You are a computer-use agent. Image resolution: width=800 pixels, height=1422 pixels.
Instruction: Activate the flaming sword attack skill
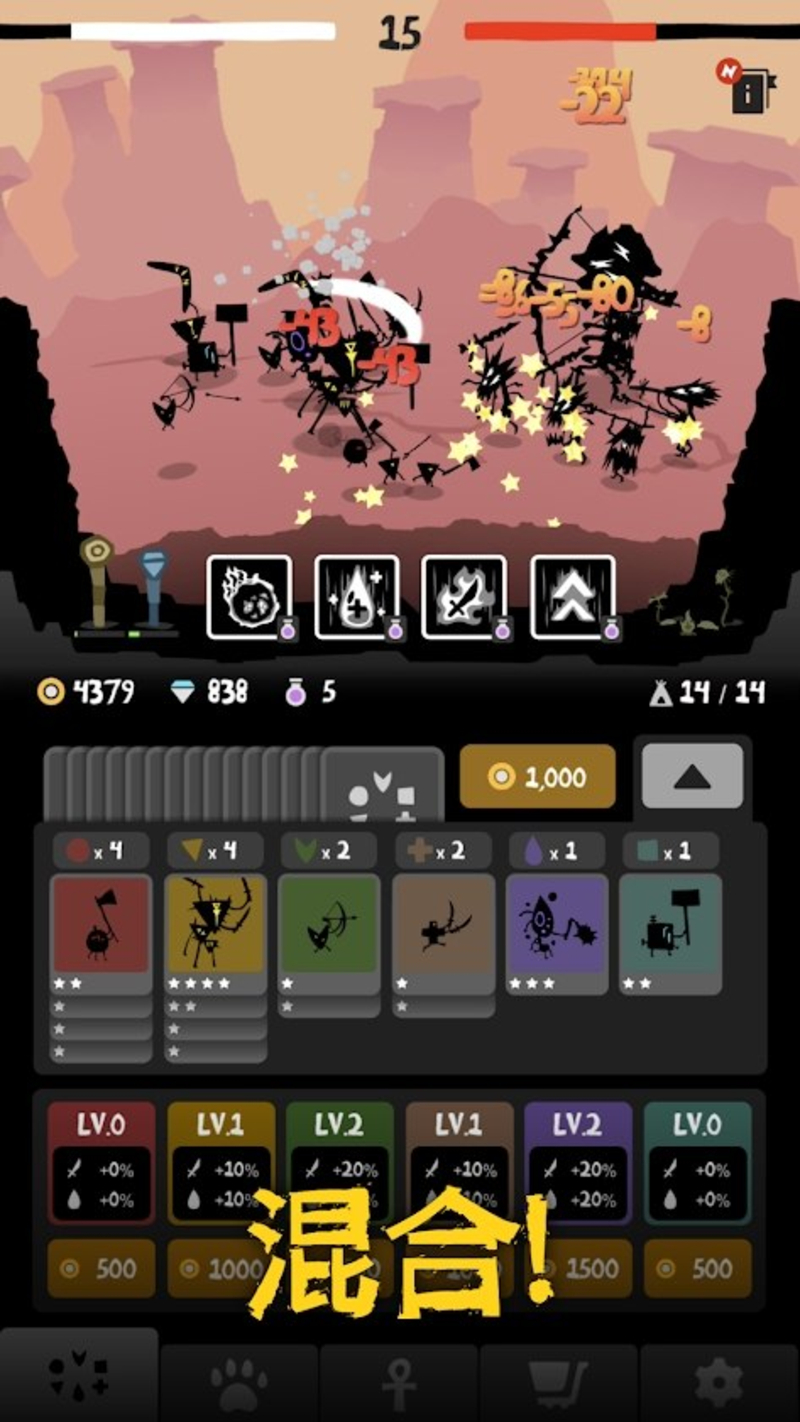coord(464,597)
